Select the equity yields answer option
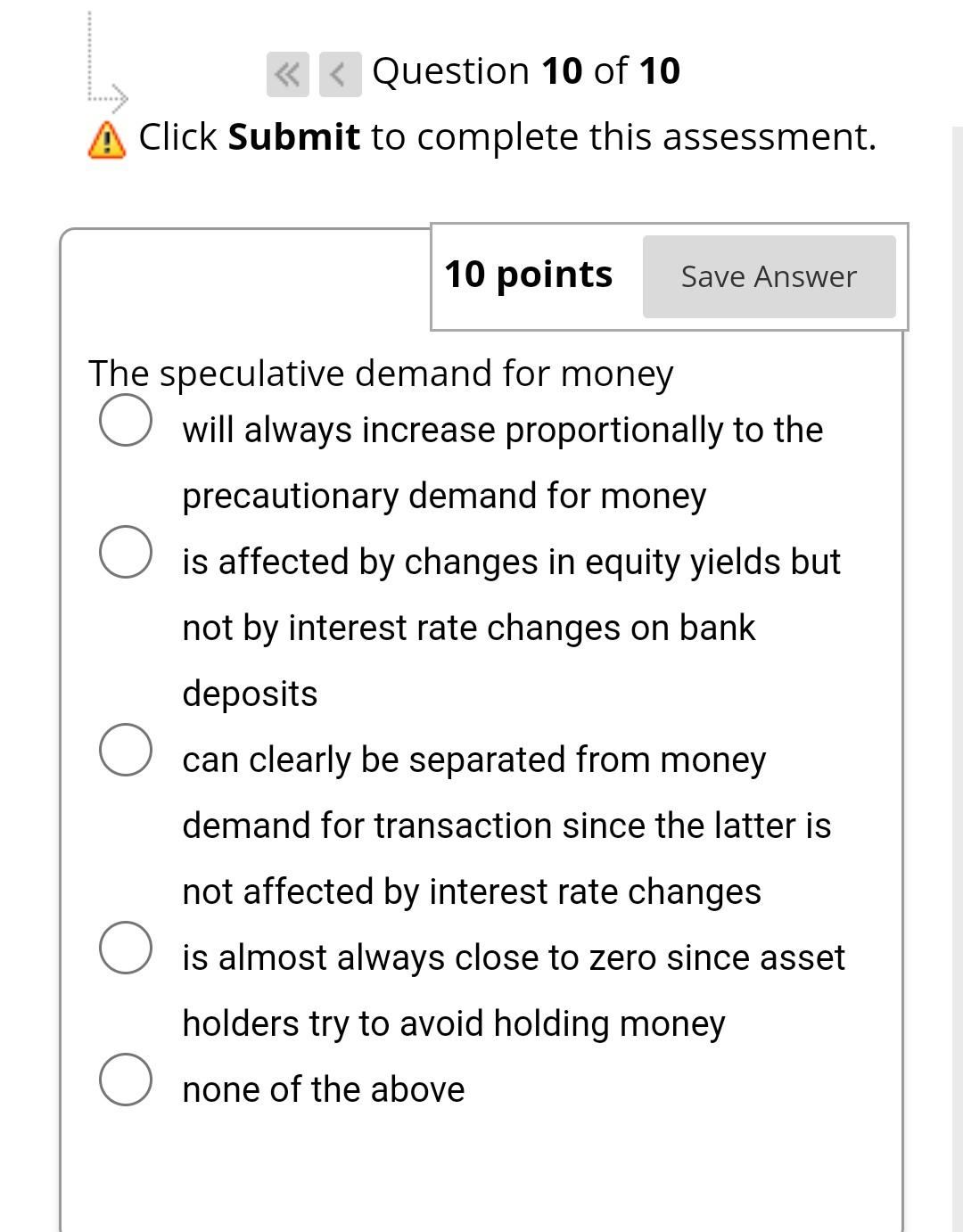Viewport: 963px width, 1232px height. [x=126, y=554]
